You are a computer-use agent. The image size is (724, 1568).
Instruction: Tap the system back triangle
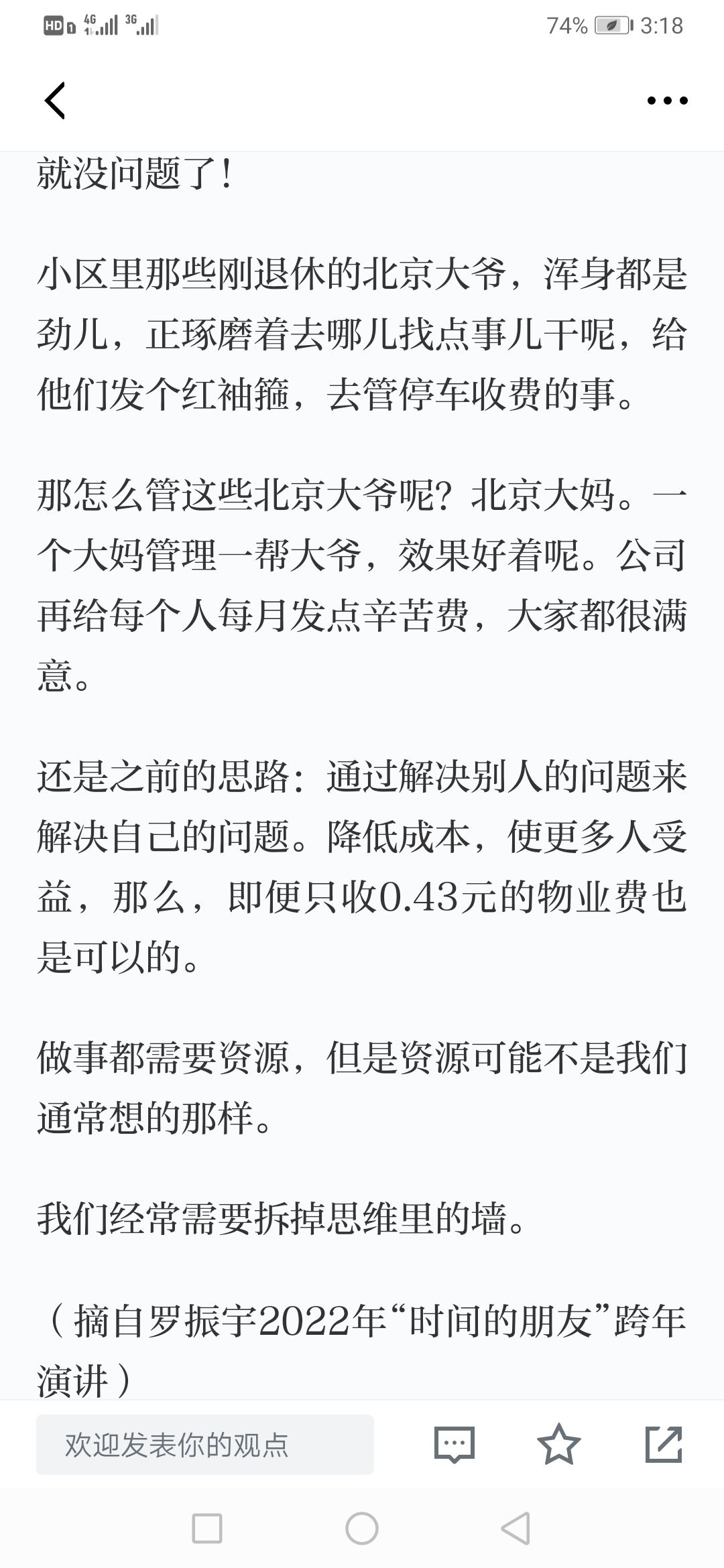click(x=516, y=1529)
